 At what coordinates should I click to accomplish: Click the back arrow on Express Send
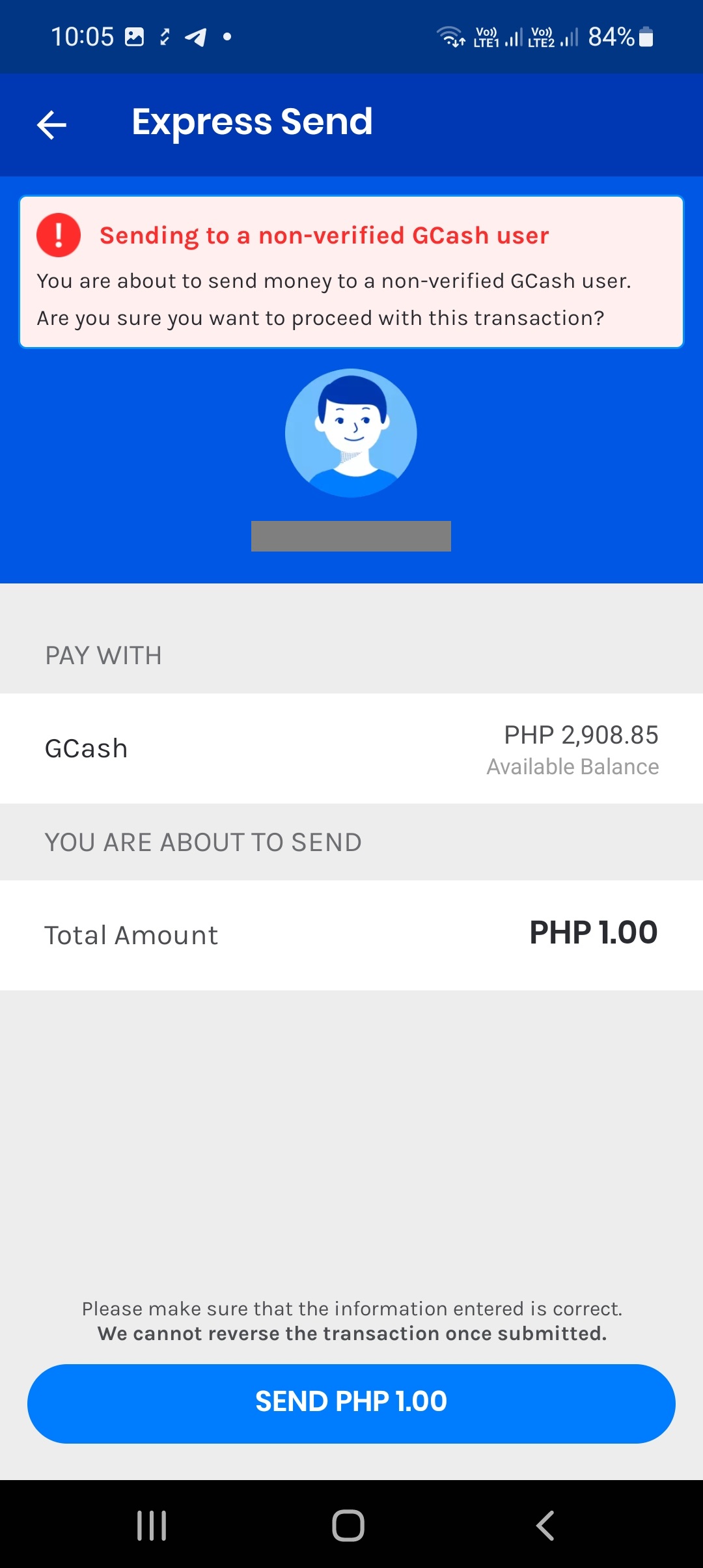[52, 125]
